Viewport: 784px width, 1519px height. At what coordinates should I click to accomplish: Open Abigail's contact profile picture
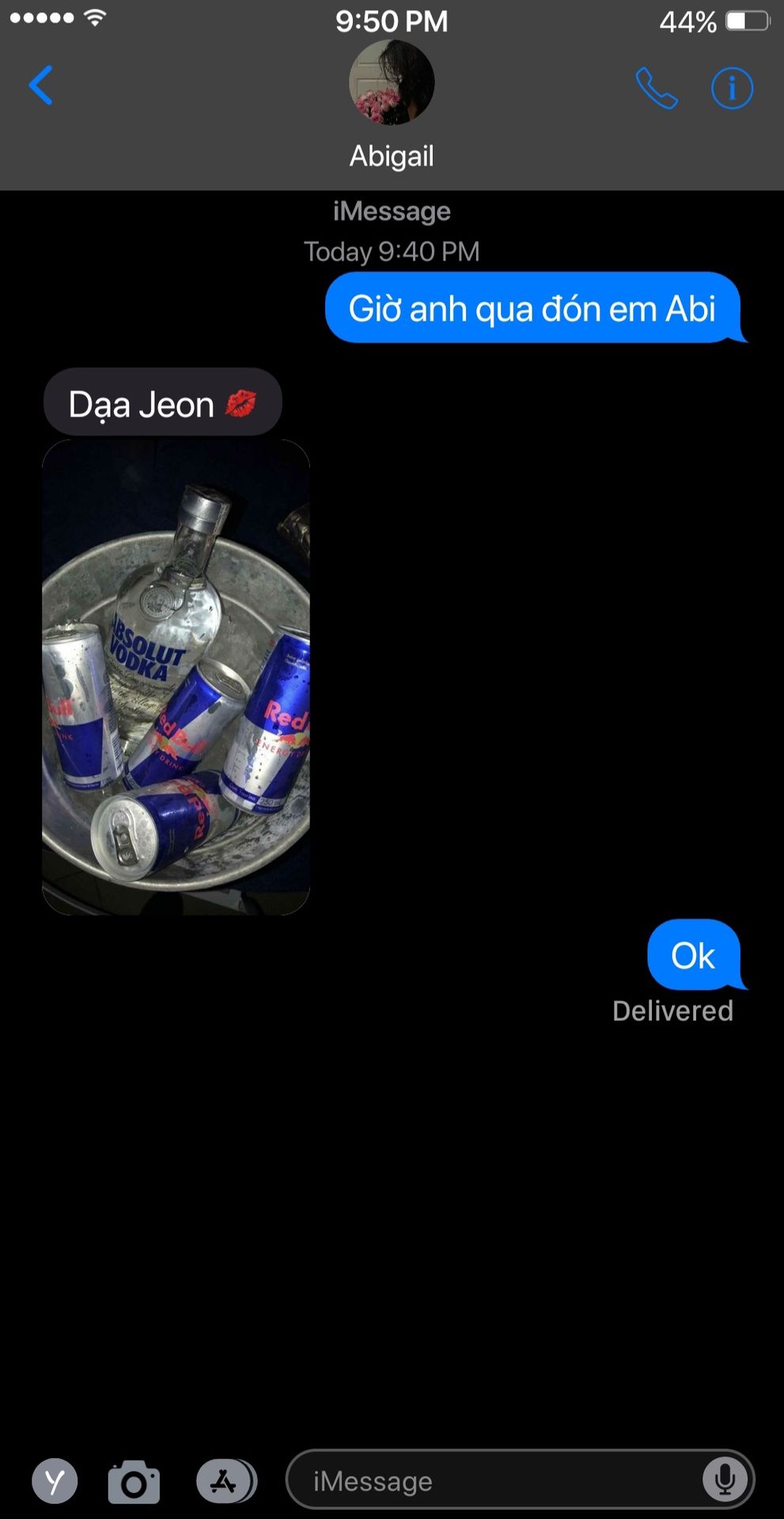(392, 82)
